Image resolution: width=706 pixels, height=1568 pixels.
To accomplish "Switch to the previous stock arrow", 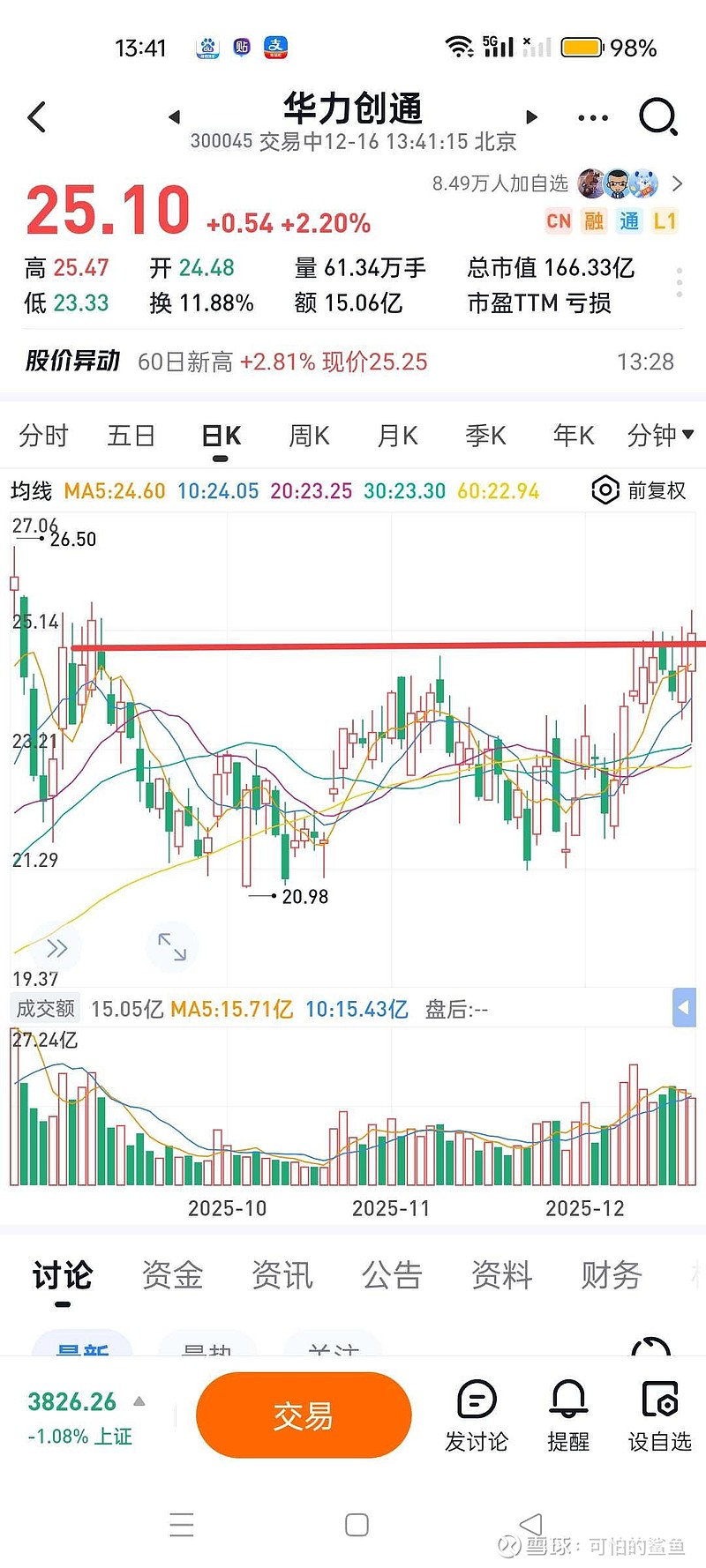I will tap(174, 116).
